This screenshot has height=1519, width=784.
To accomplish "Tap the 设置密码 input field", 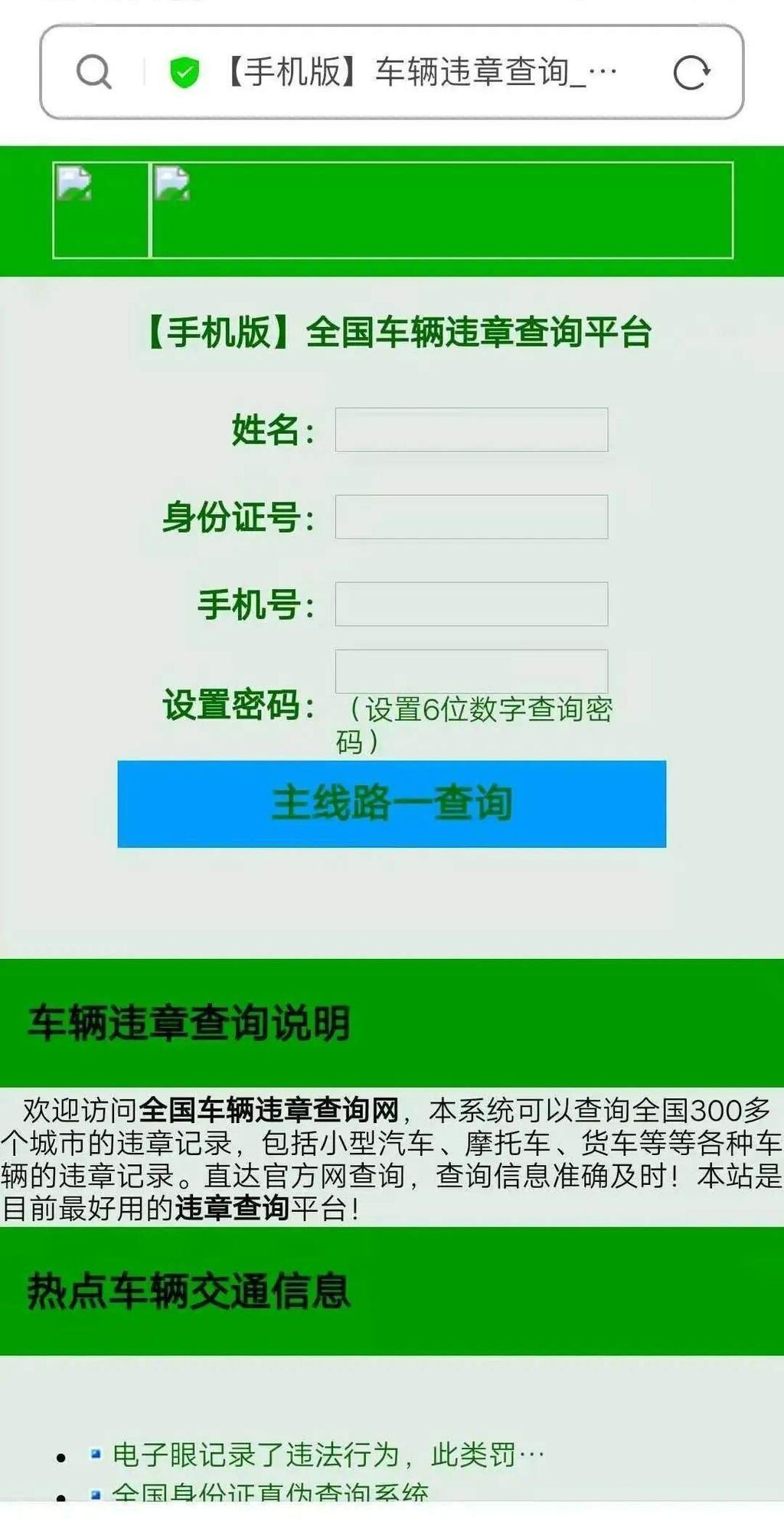I will (x=471, y=671).
